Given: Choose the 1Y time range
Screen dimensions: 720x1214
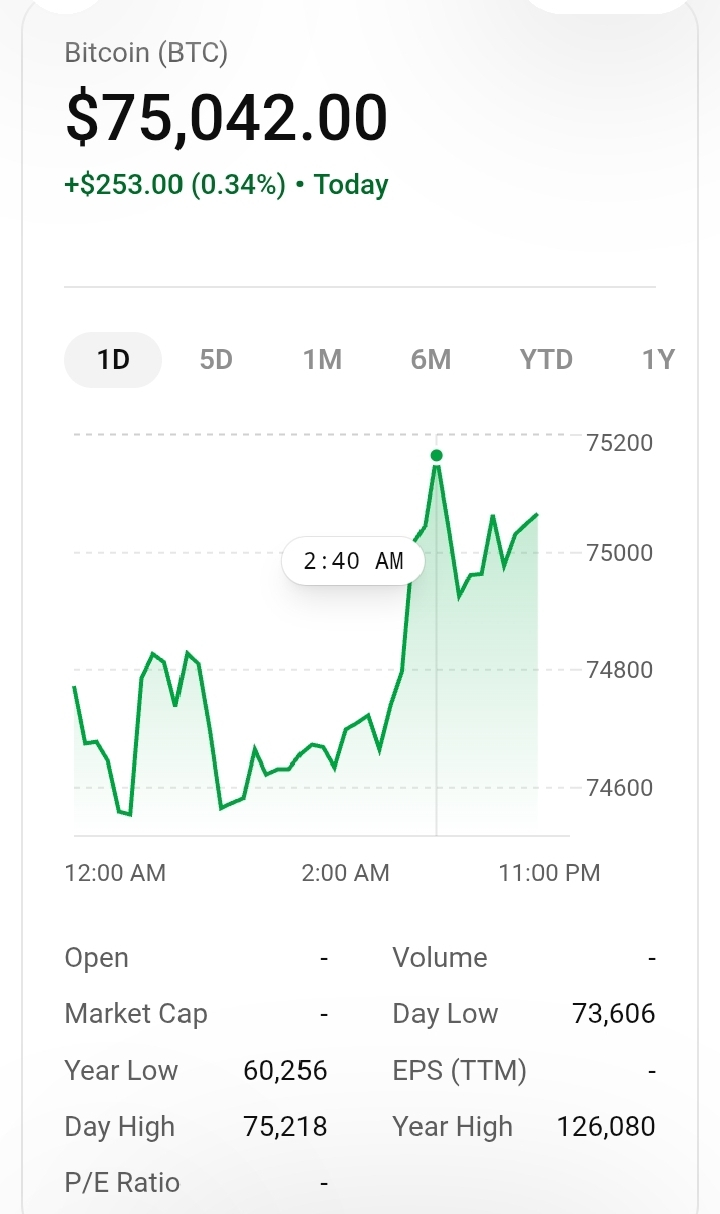Looking at the screenshot, I should point(658,360).
